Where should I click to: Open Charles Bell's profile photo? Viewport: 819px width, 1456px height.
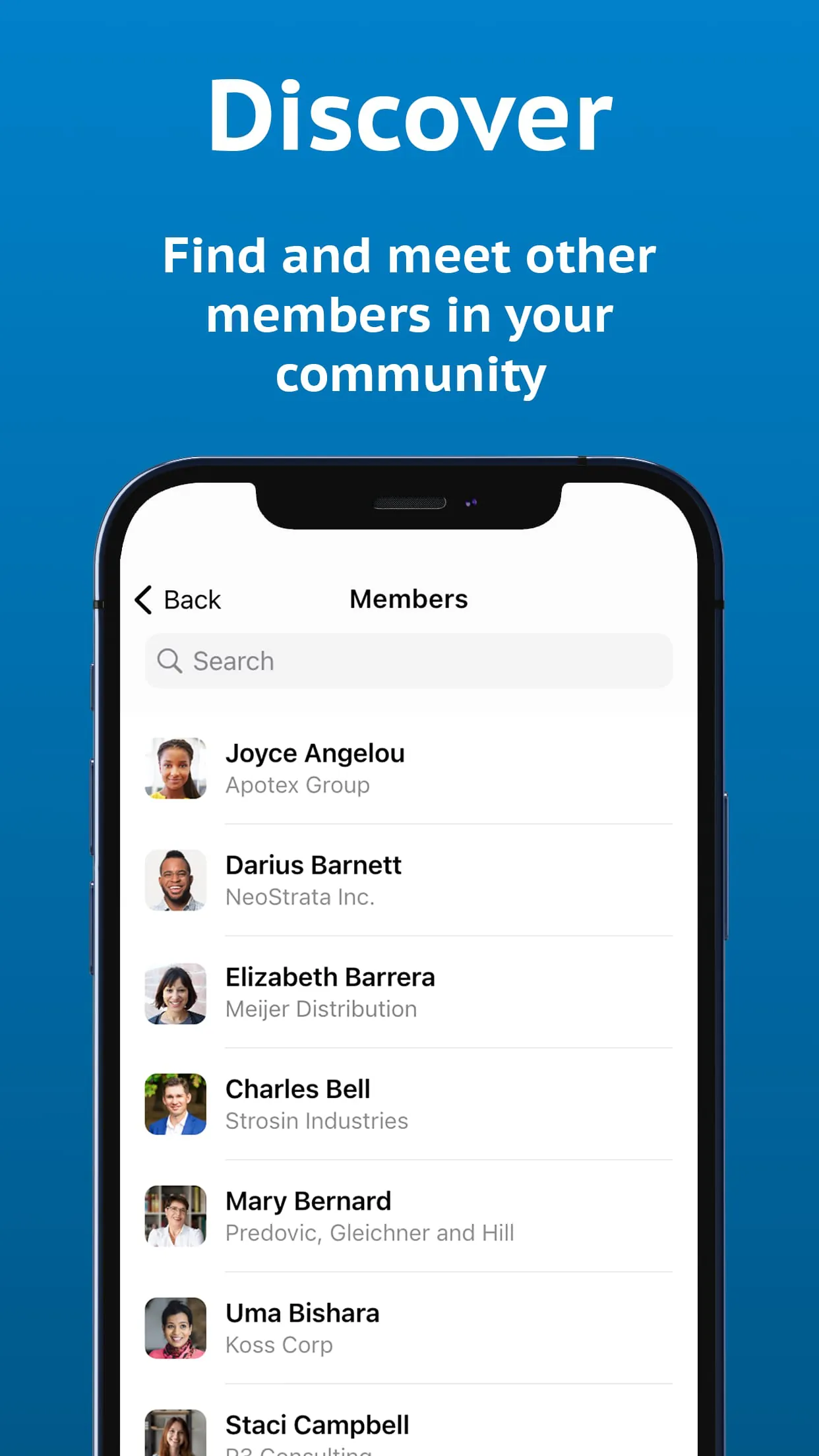(175, 1104)
